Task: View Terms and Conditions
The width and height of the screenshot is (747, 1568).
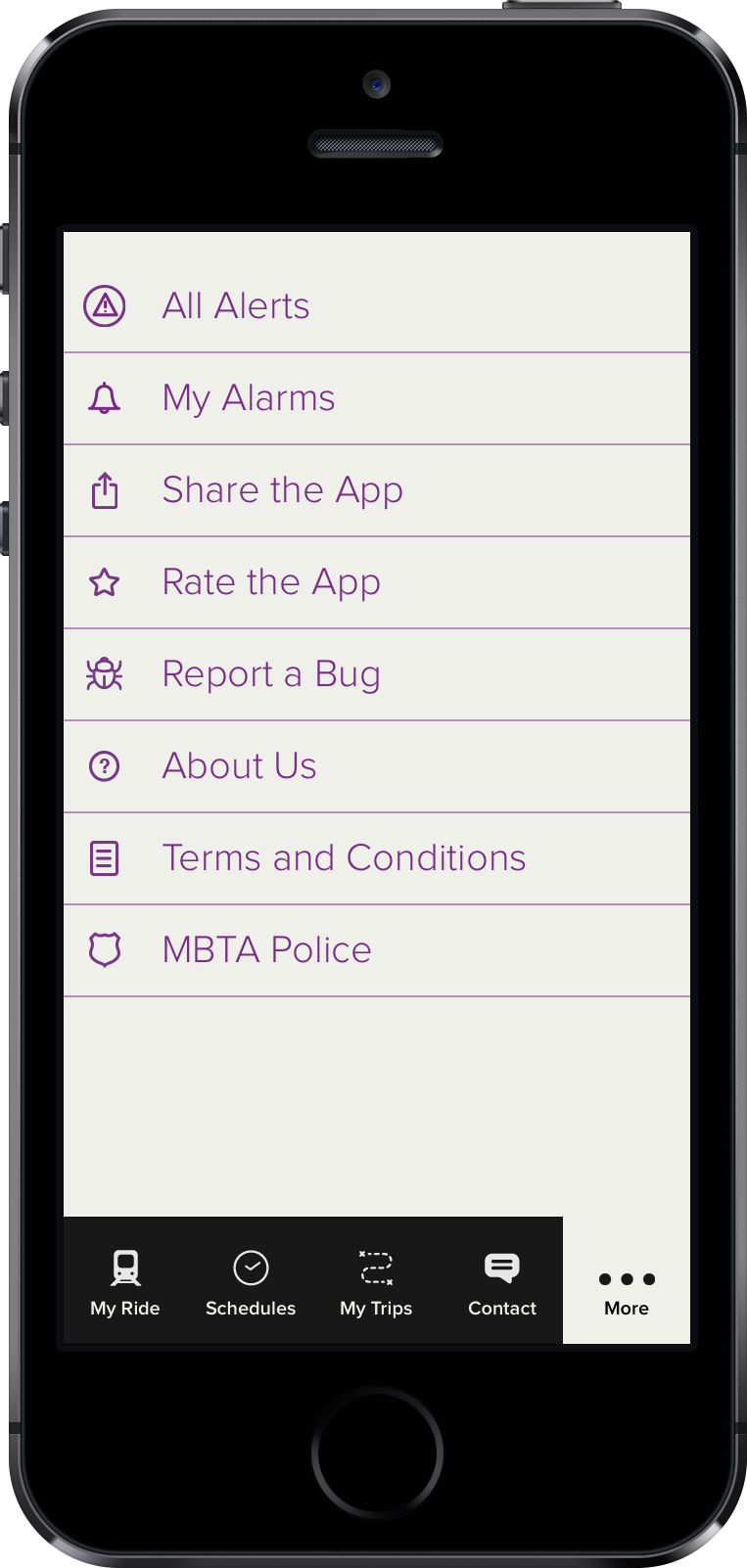Action: tap(377, 858)
